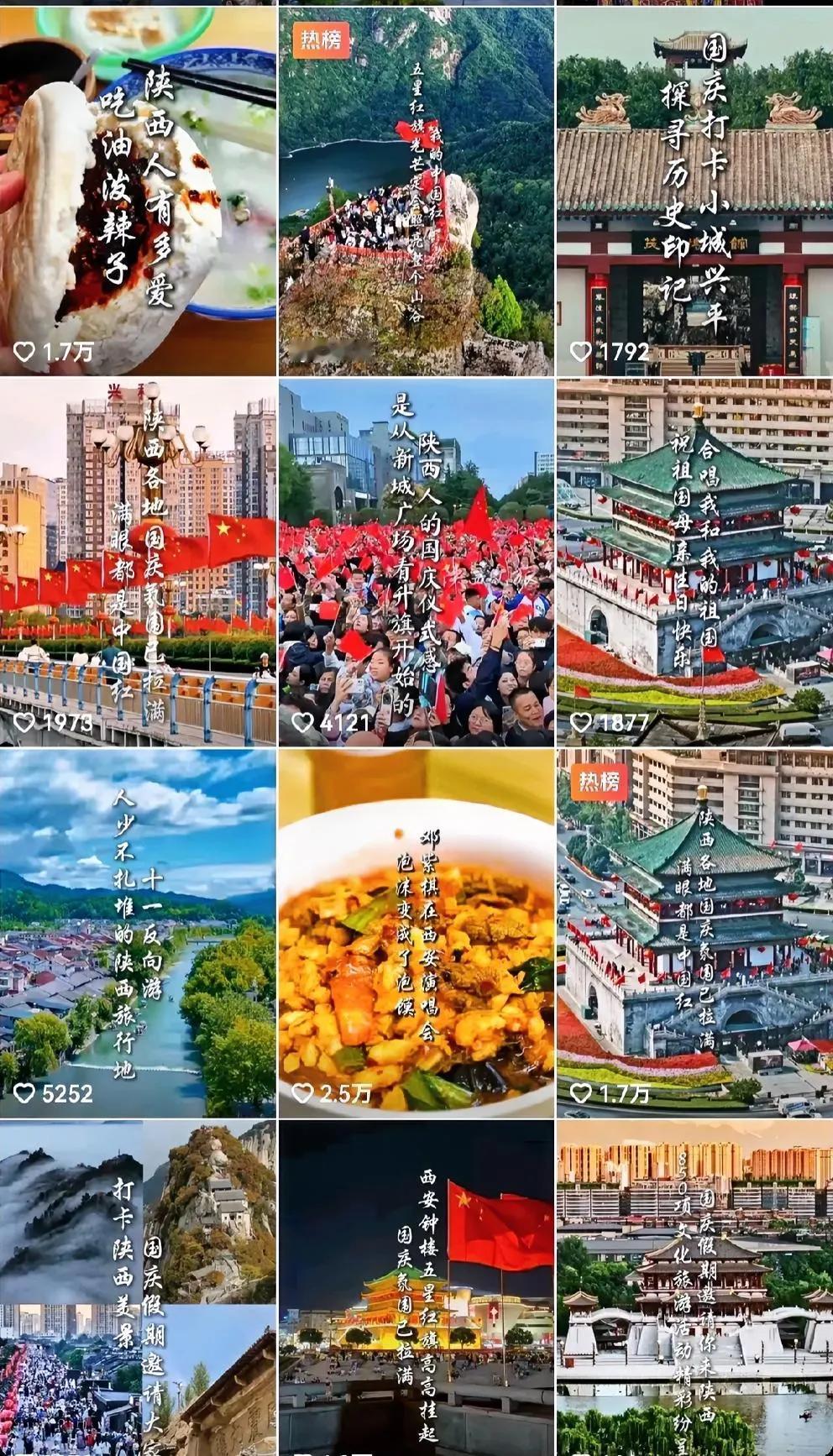Image resolution: width=833 pixels, height=1456 pixels.
Task: Watch the video 西安钟楼五星红旗高高挂起
Action: pos(416,1289)
